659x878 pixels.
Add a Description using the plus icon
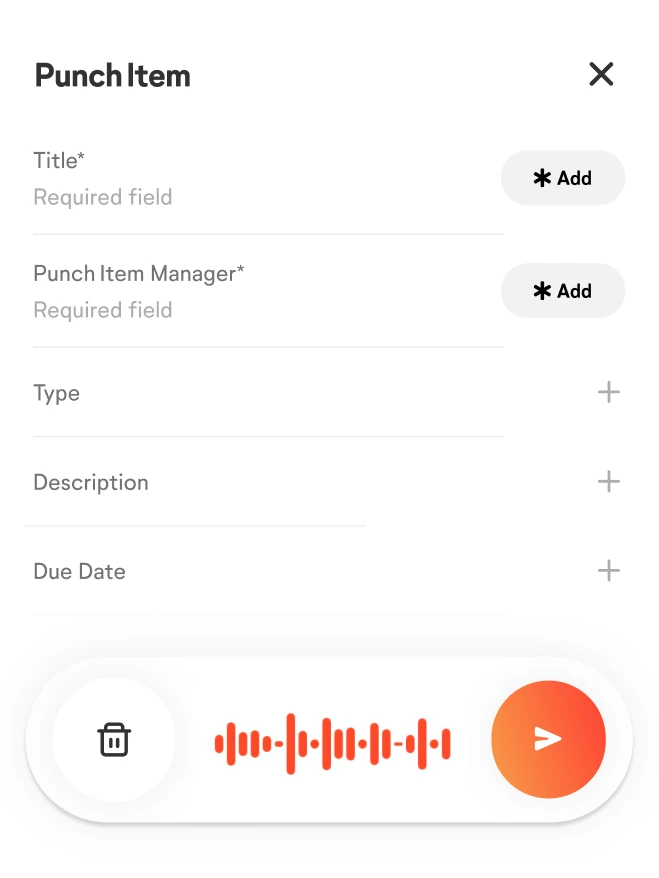pos(608,482)
